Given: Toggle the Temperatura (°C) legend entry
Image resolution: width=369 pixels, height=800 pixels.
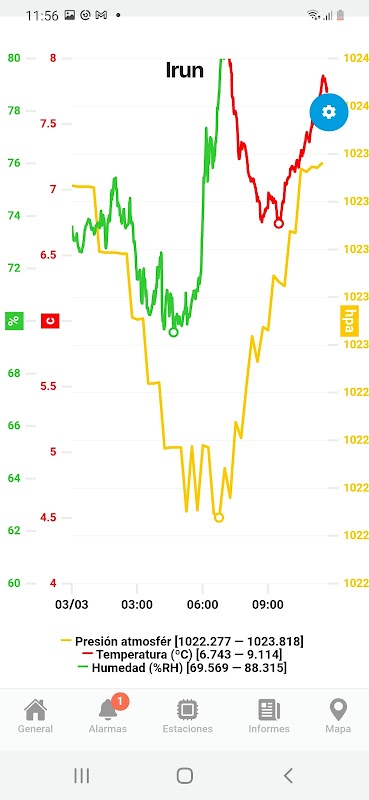Looking at the screenshot, I should point(182,654).
